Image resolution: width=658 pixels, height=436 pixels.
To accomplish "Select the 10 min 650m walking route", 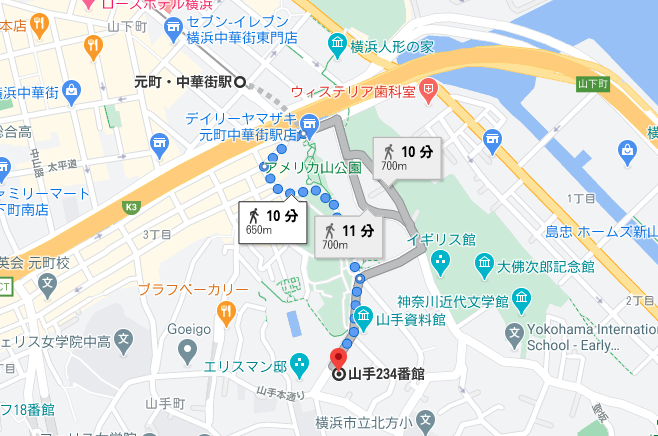I will pyautogui.click(x=273, y=221).
